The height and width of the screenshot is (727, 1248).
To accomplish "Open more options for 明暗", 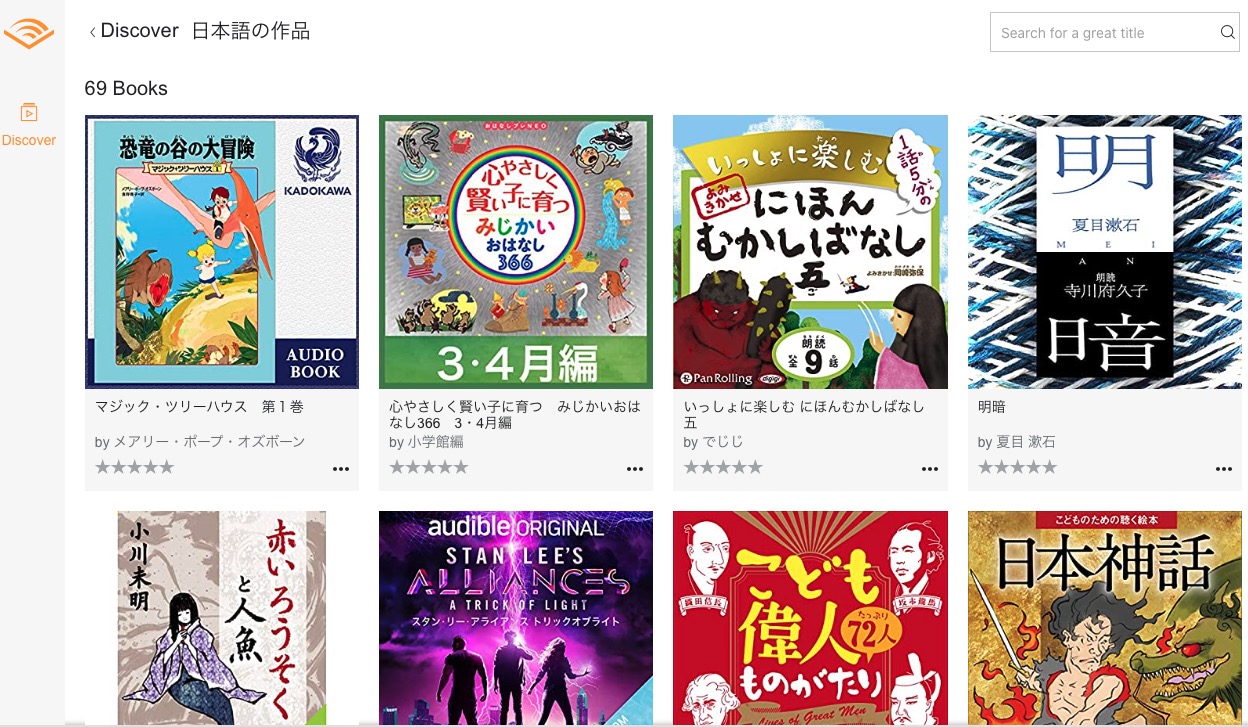I will pos(1224,469).
